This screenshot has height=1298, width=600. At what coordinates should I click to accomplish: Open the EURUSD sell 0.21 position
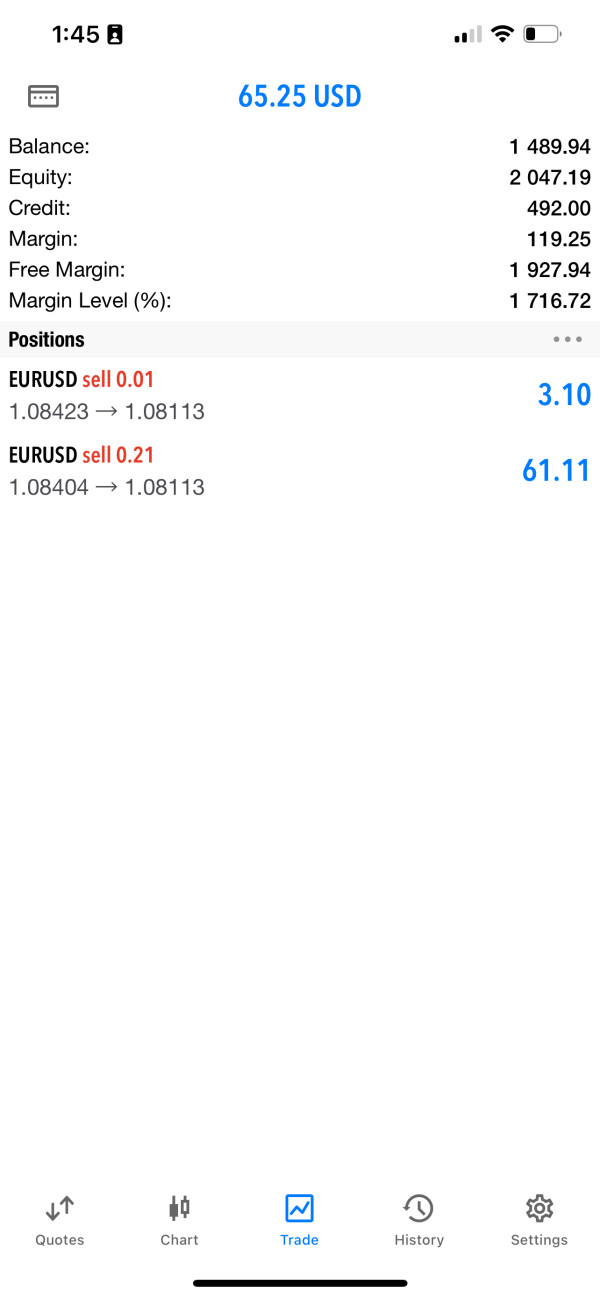click(300, 471)
